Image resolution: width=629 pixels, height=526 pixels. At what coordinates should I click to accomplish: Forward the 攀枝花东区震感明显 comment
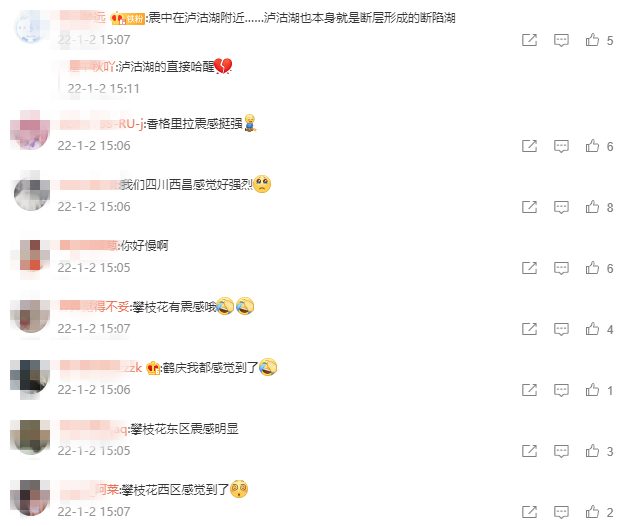coord(529,451)
